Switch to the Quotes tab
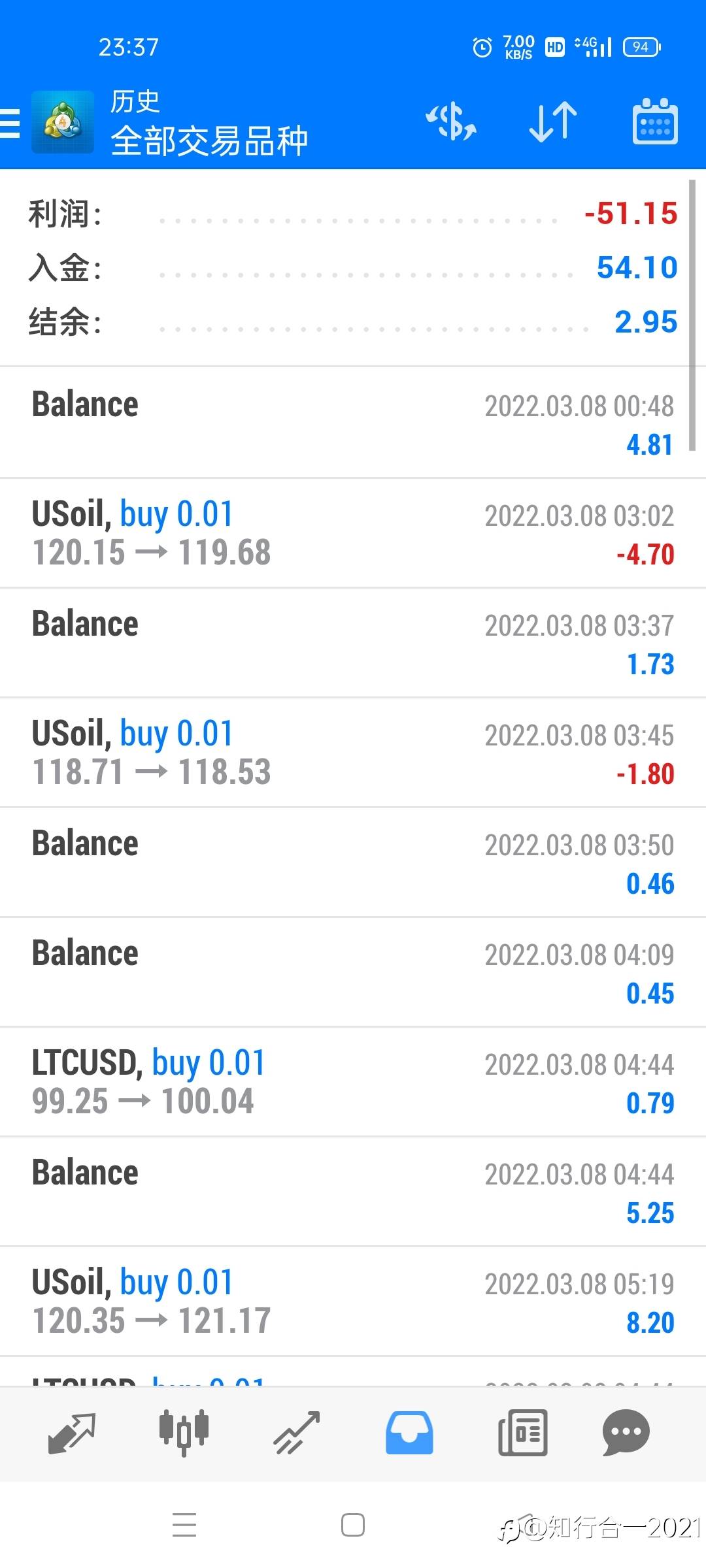The height and width of the screenshot is (1568, 706). coord(72,1433)
